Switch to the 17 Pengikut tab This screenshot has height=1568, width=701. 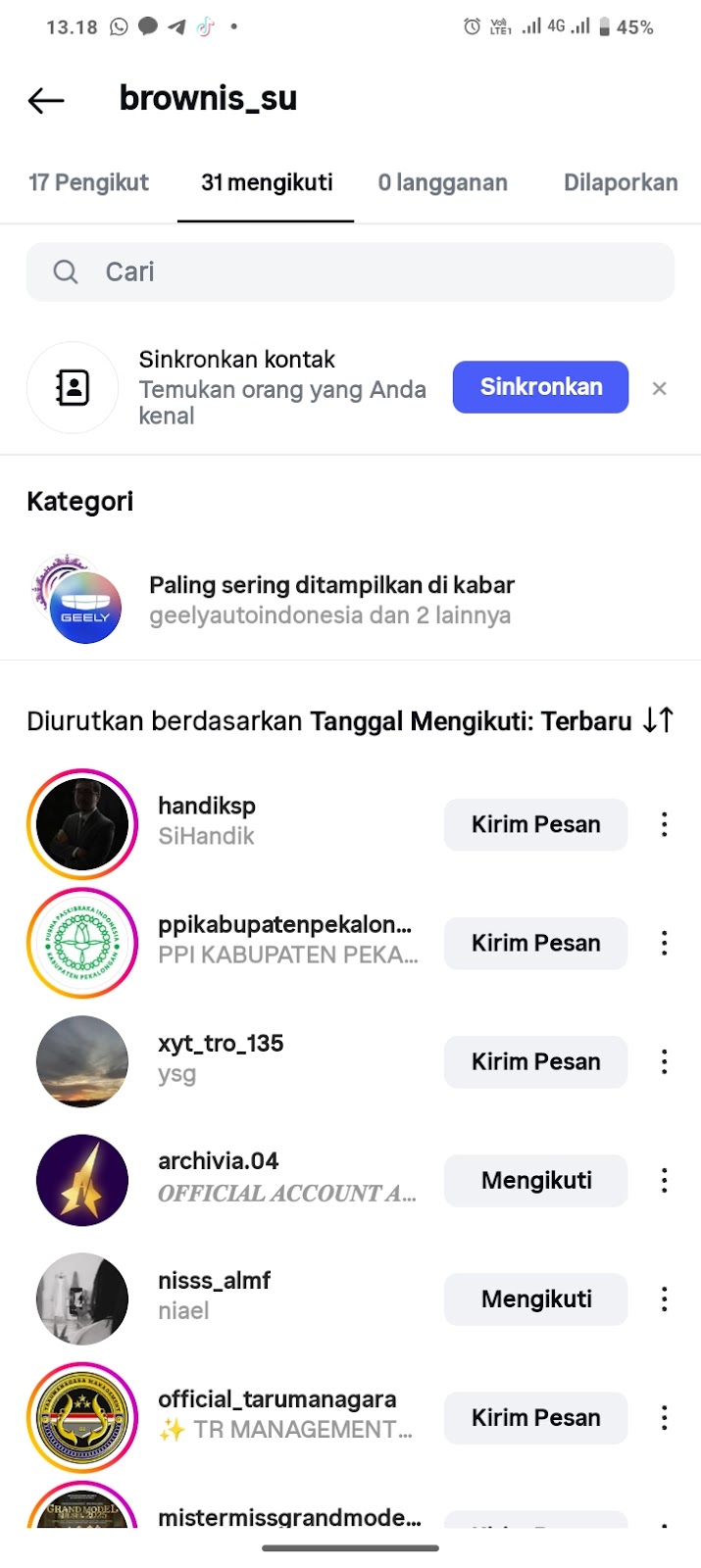88,183
